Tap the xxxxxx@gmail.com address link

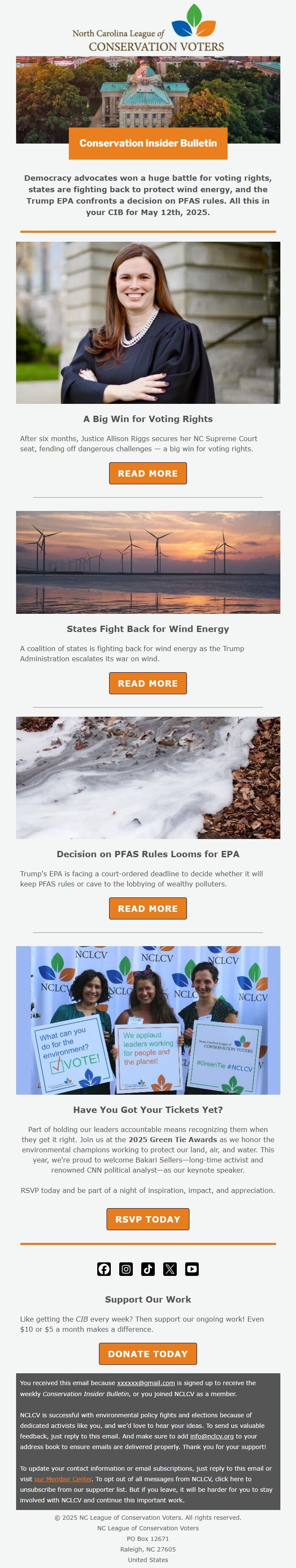[146, 1383]
